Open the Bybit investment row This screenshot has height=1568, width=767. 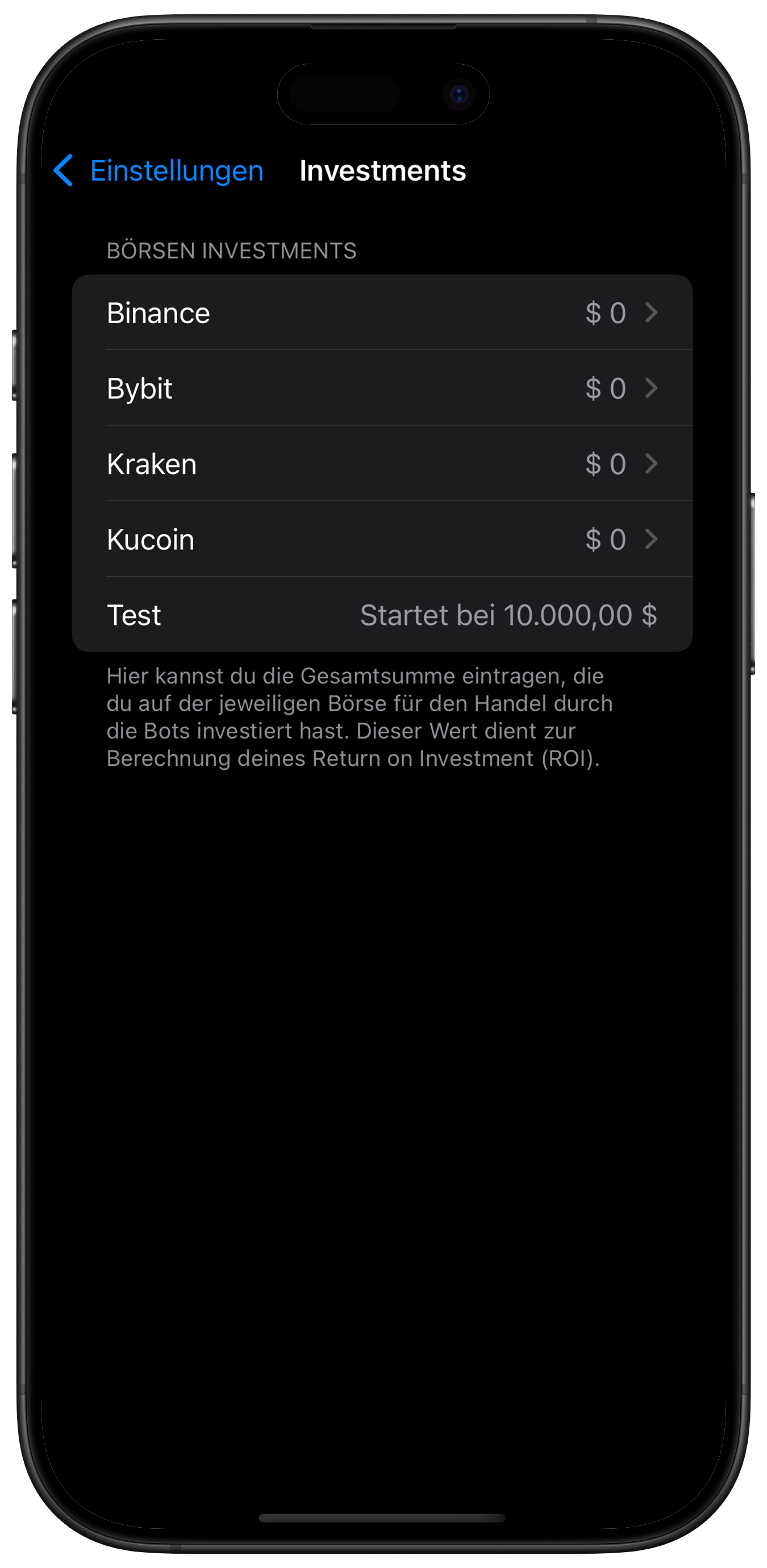coord(382,389)
